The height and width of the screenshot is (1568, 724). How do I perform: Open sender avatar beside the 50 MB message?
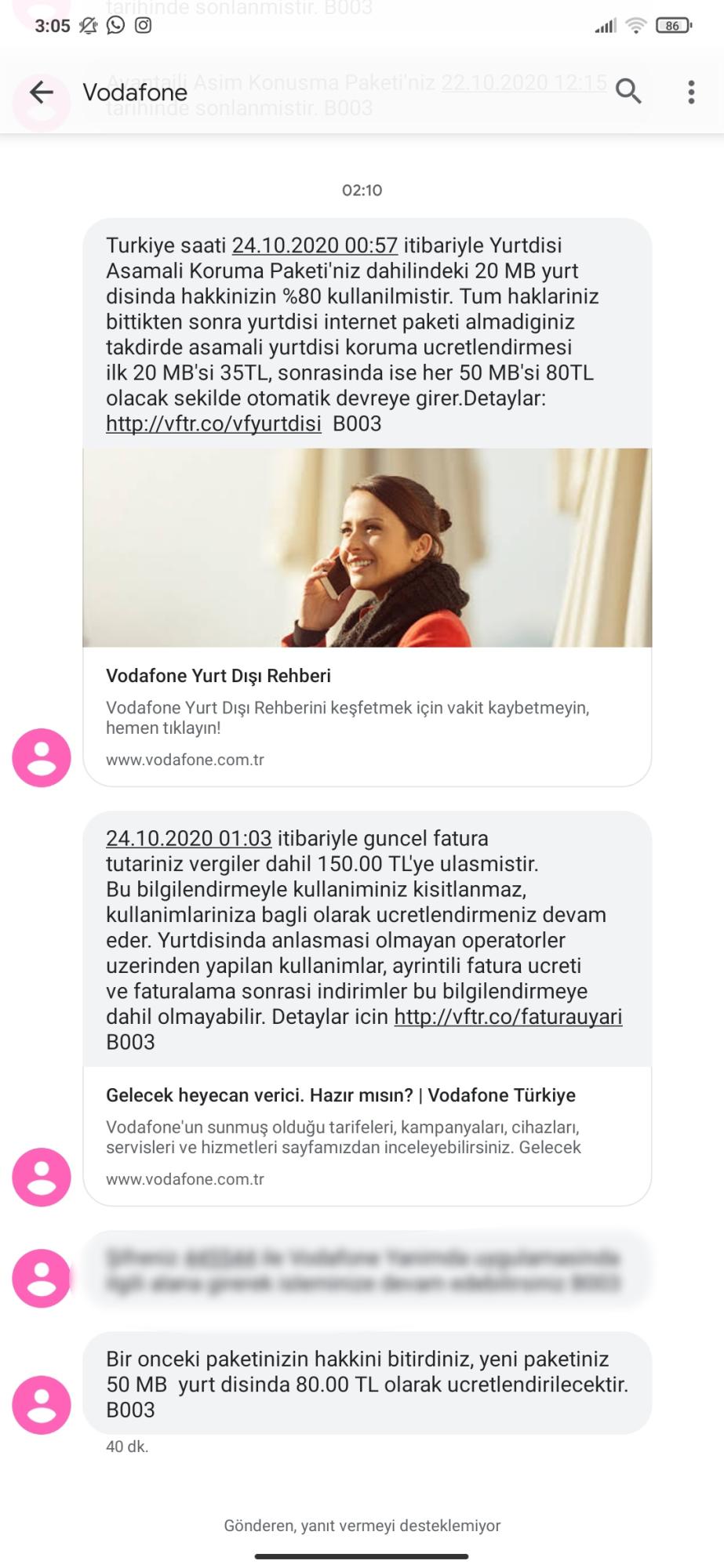(x=42, y=1405)
